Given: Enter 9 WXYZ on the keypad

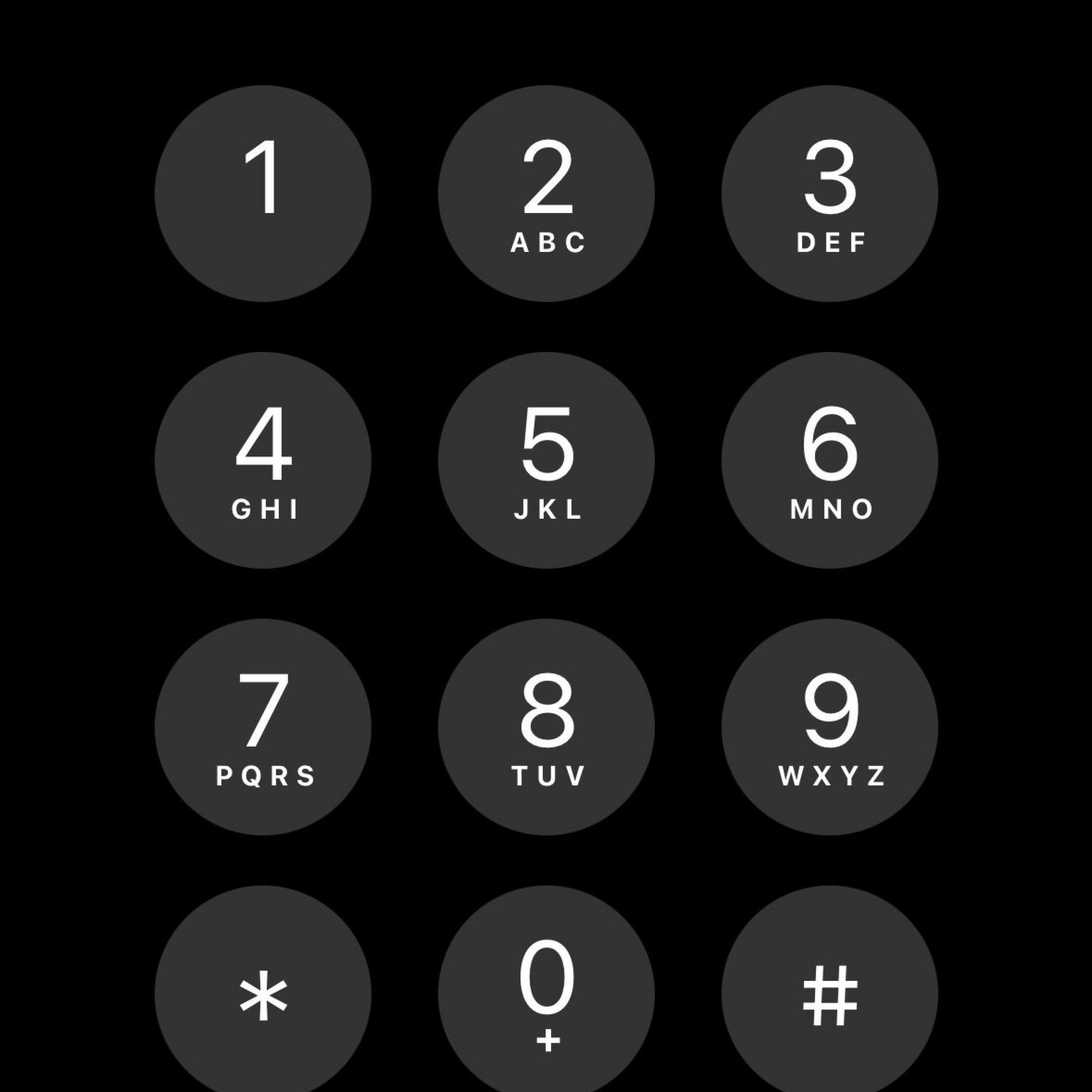Looking at the screenshot, I should tap(829, 727).
